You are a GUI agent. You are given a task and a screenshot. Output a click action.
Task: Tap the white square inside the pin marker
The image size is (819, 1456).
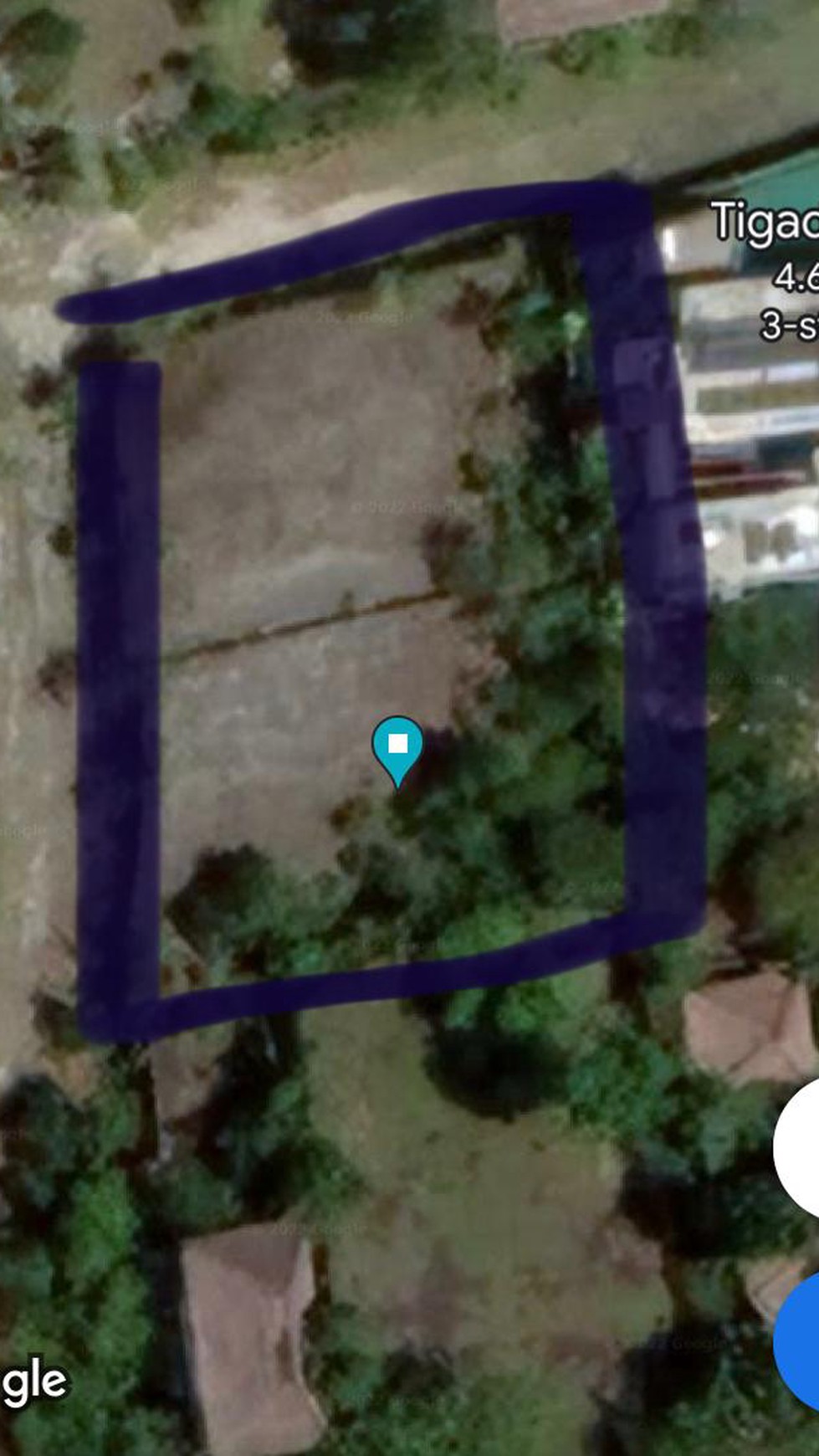(x=396, y=741)
